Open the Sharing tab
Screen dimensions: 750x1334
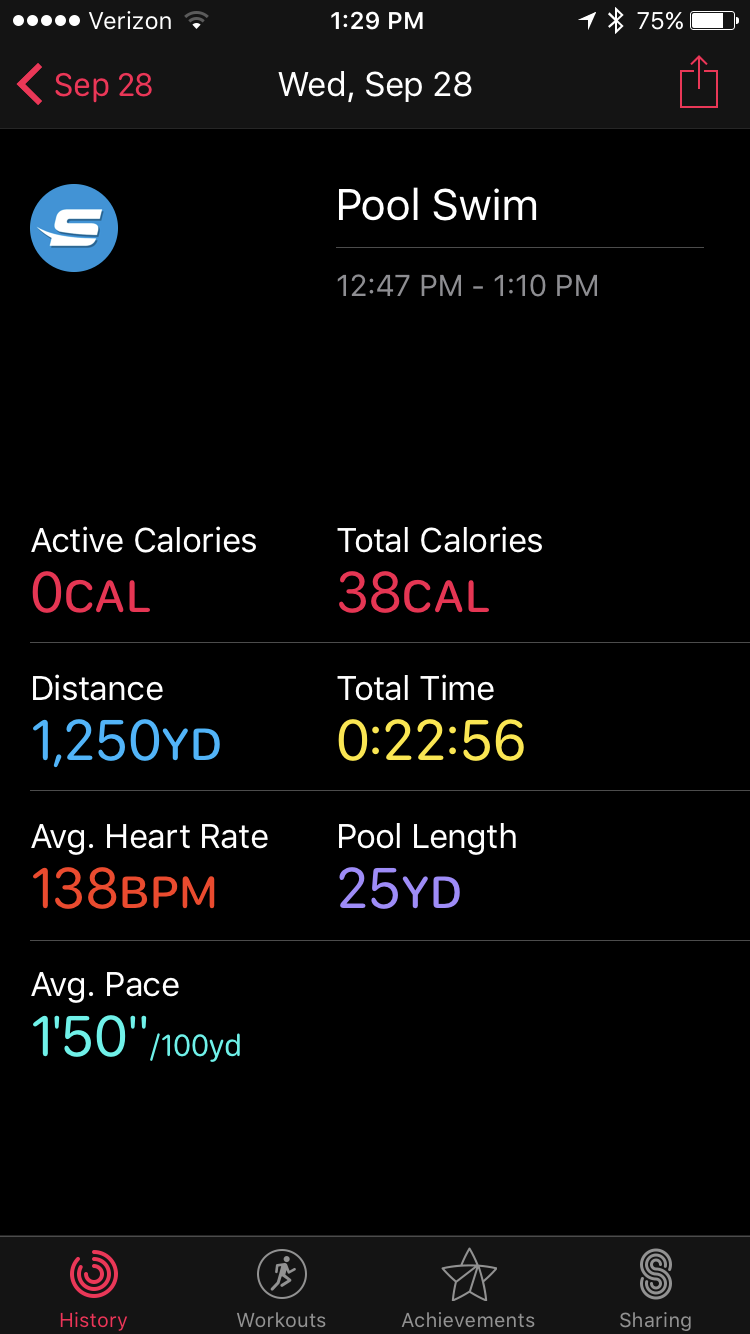tap(655, 1290)
